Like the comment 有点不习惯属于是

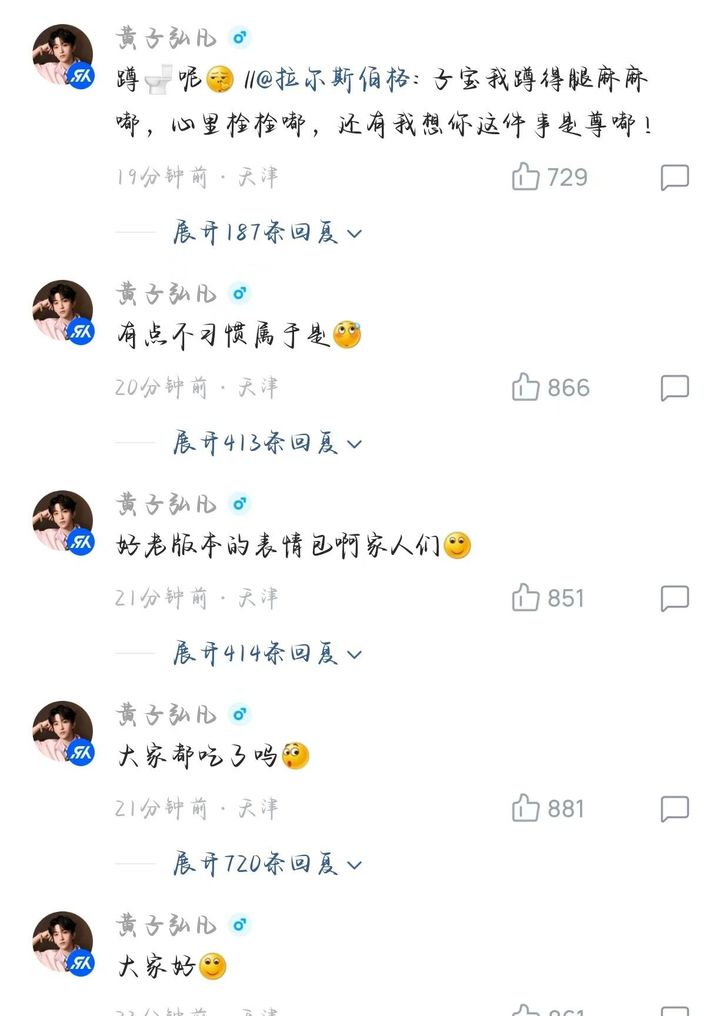coord(526,388)
